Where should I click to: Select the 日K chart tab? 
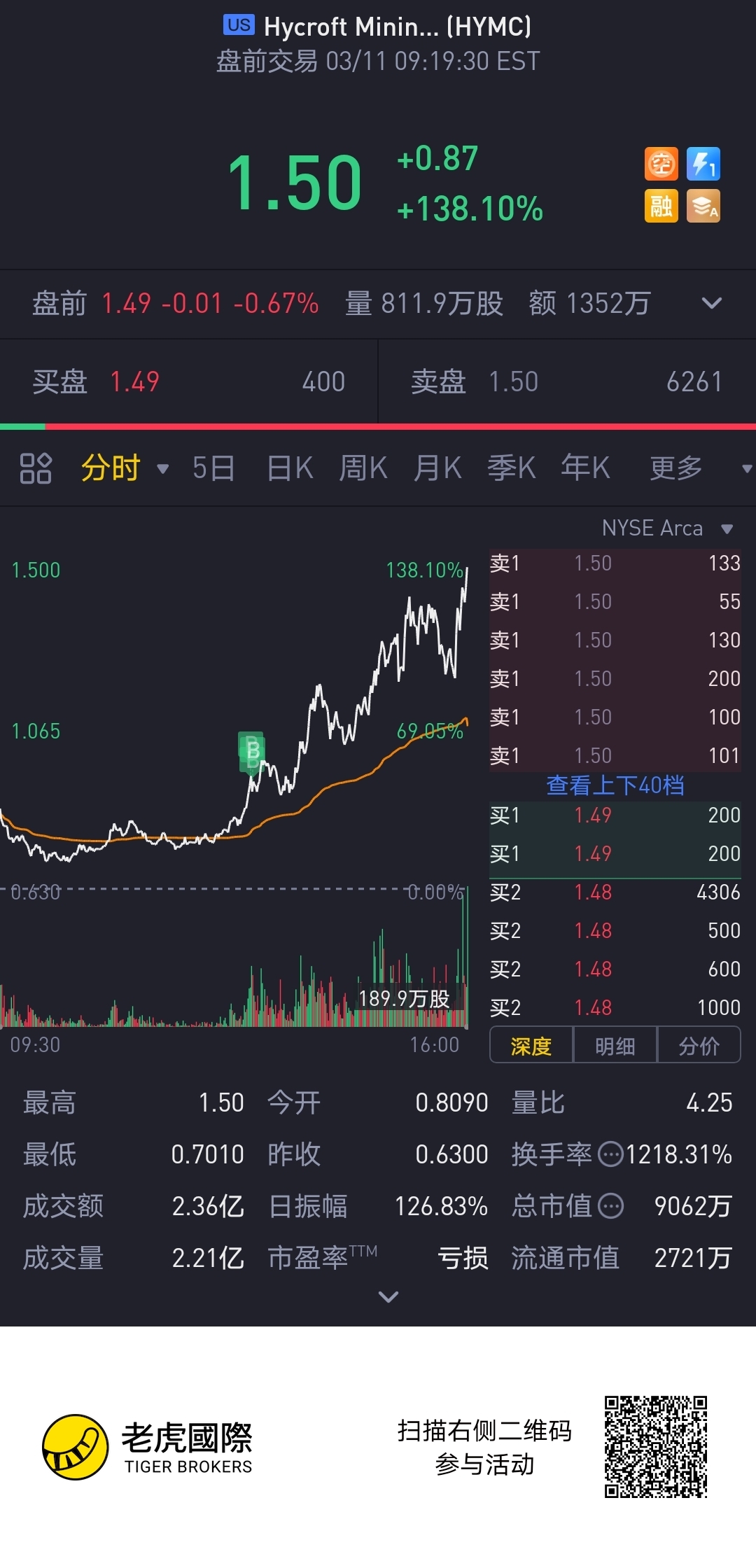click(x=290, y=468)
